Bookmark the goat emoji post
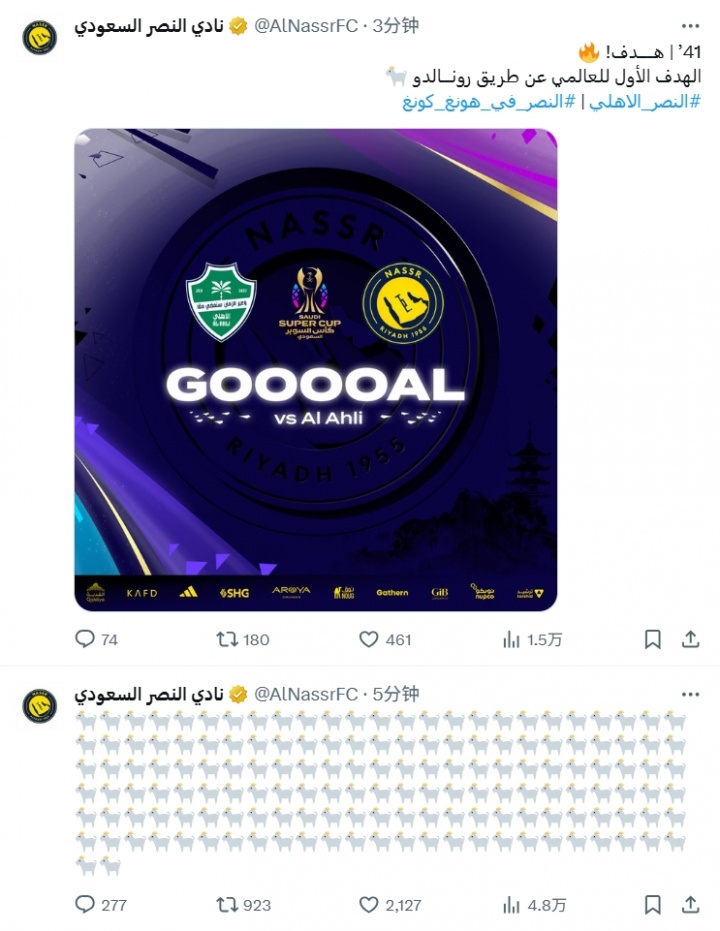The width and height of the screenshot is (720, 931). point(653,904)
